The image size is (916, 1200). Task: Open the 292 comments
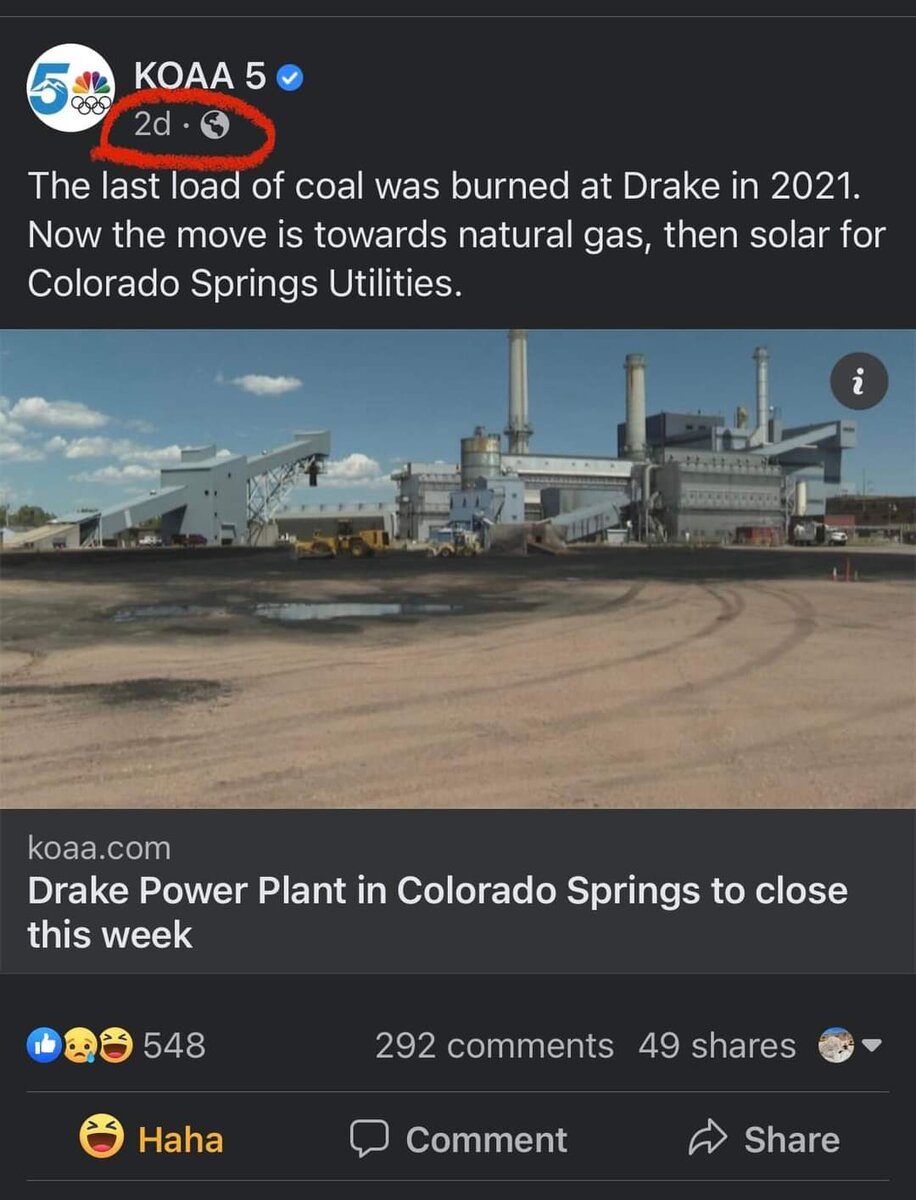494,1045
